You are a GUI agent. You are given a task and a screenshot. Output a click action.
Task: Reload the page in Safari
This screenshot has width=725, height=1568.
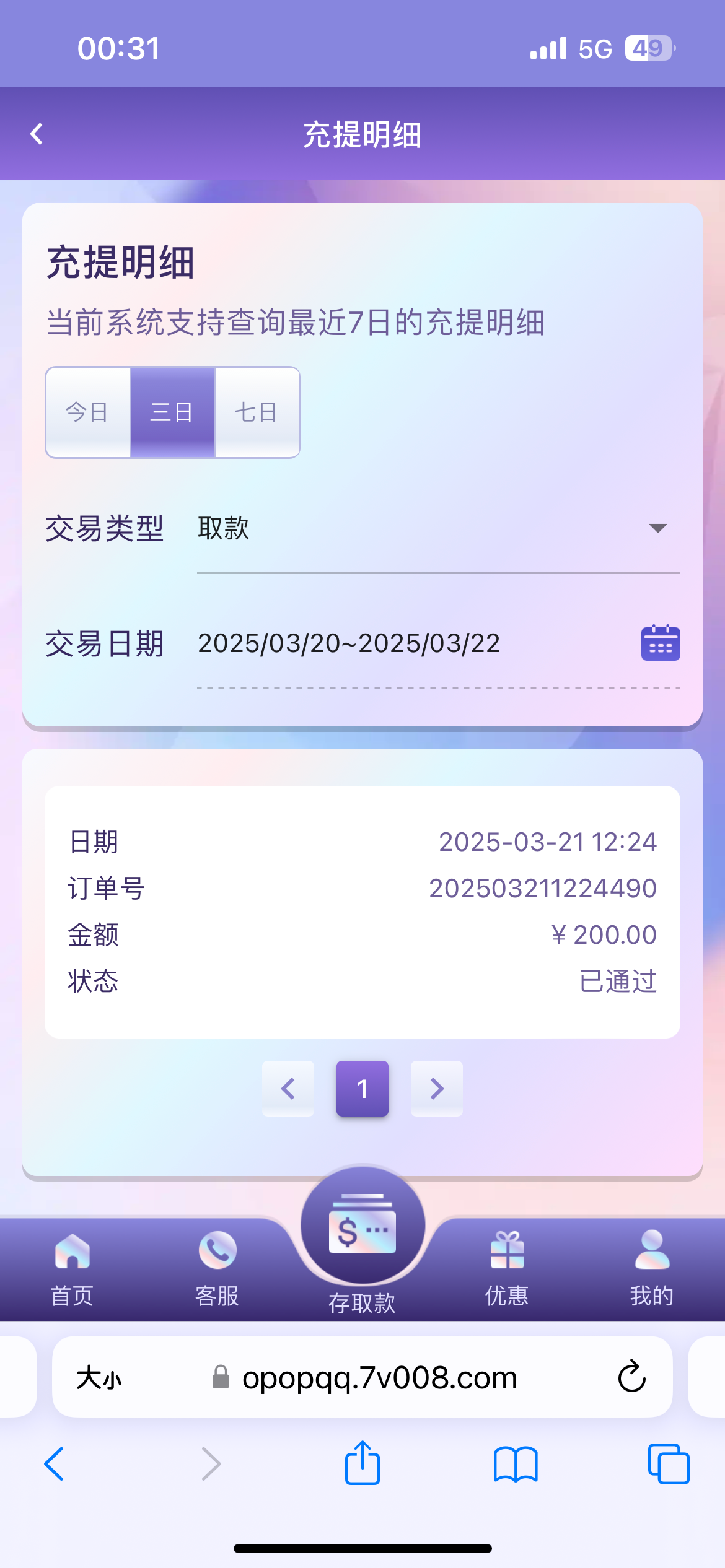point(631,1377)
